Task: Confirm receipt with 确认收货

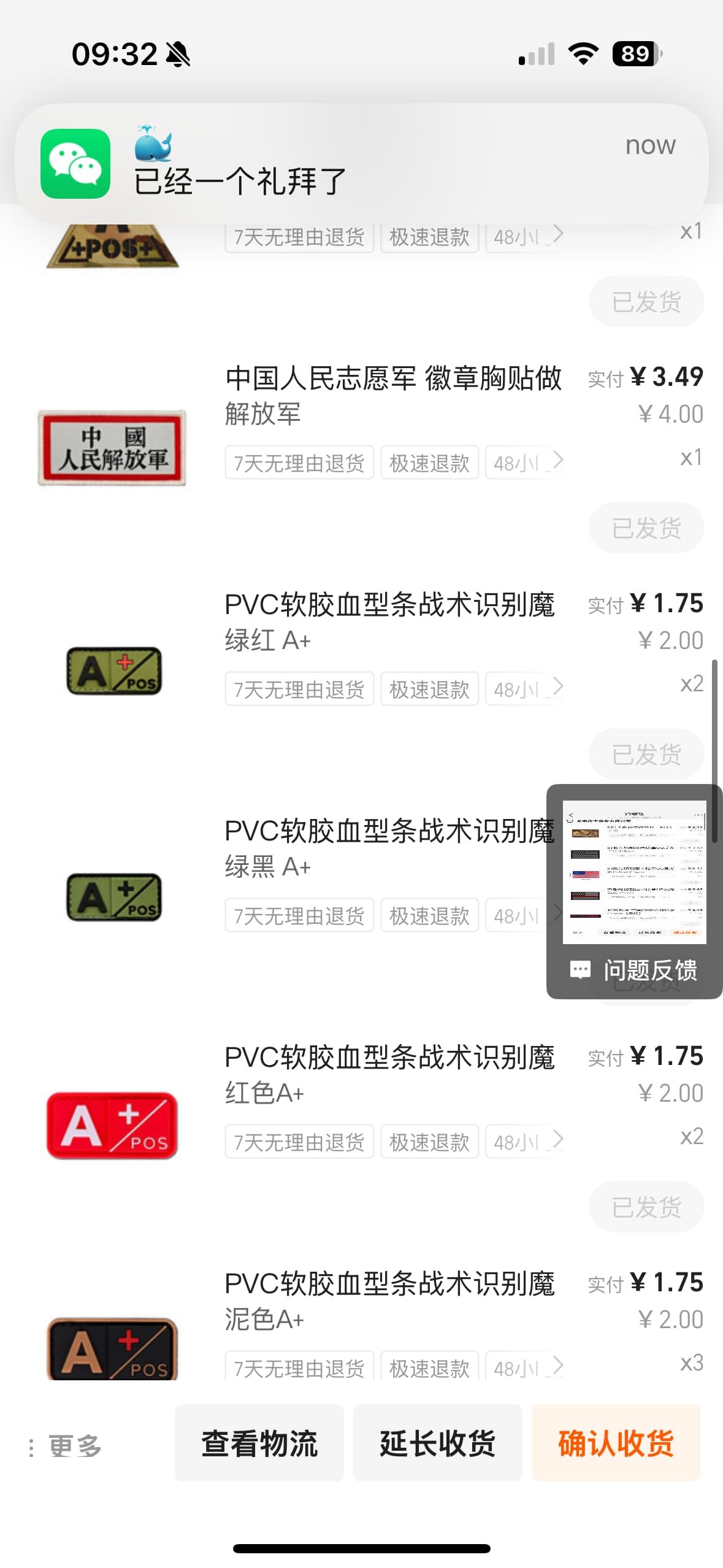Action: pyautogui.click(x=616, y=1442)
